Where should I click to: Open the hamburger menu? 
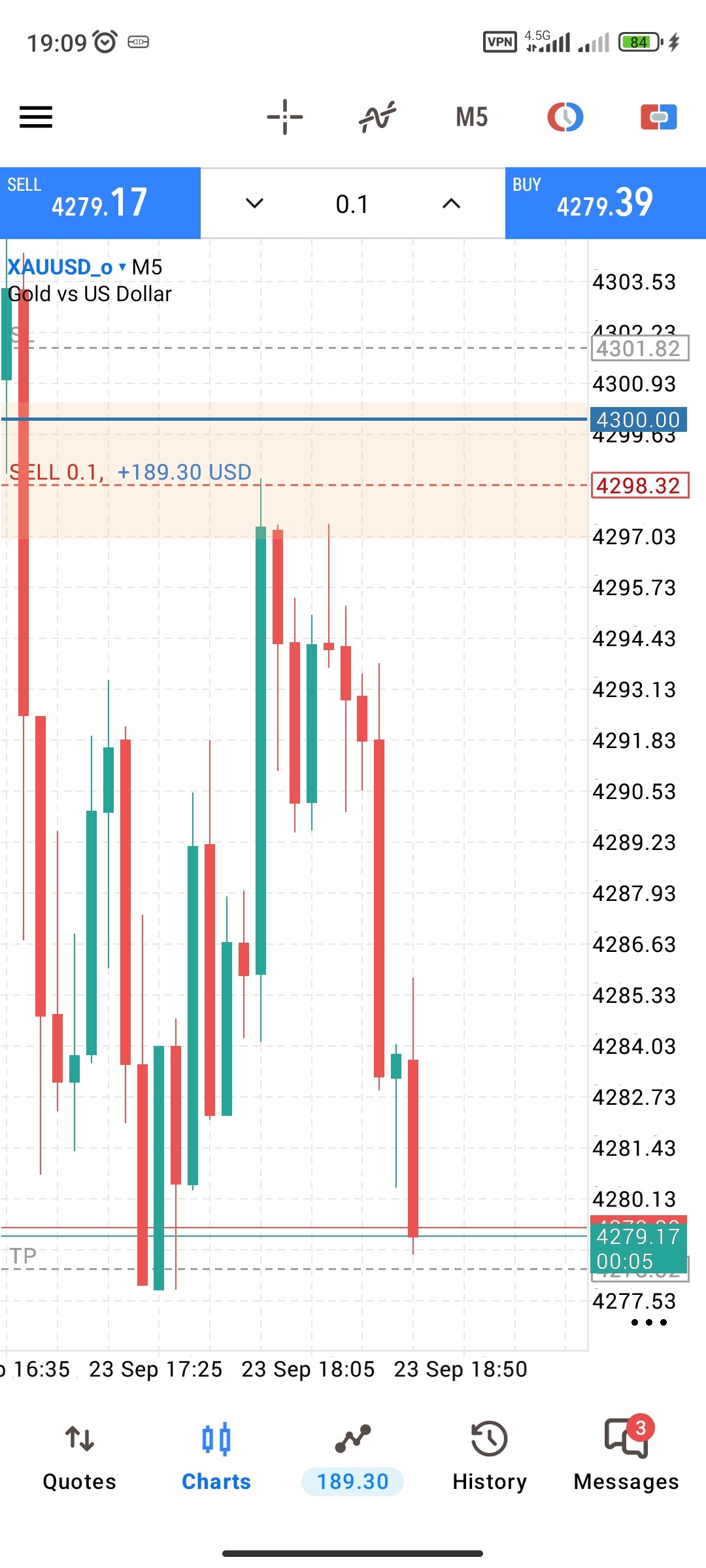(36, 118)
